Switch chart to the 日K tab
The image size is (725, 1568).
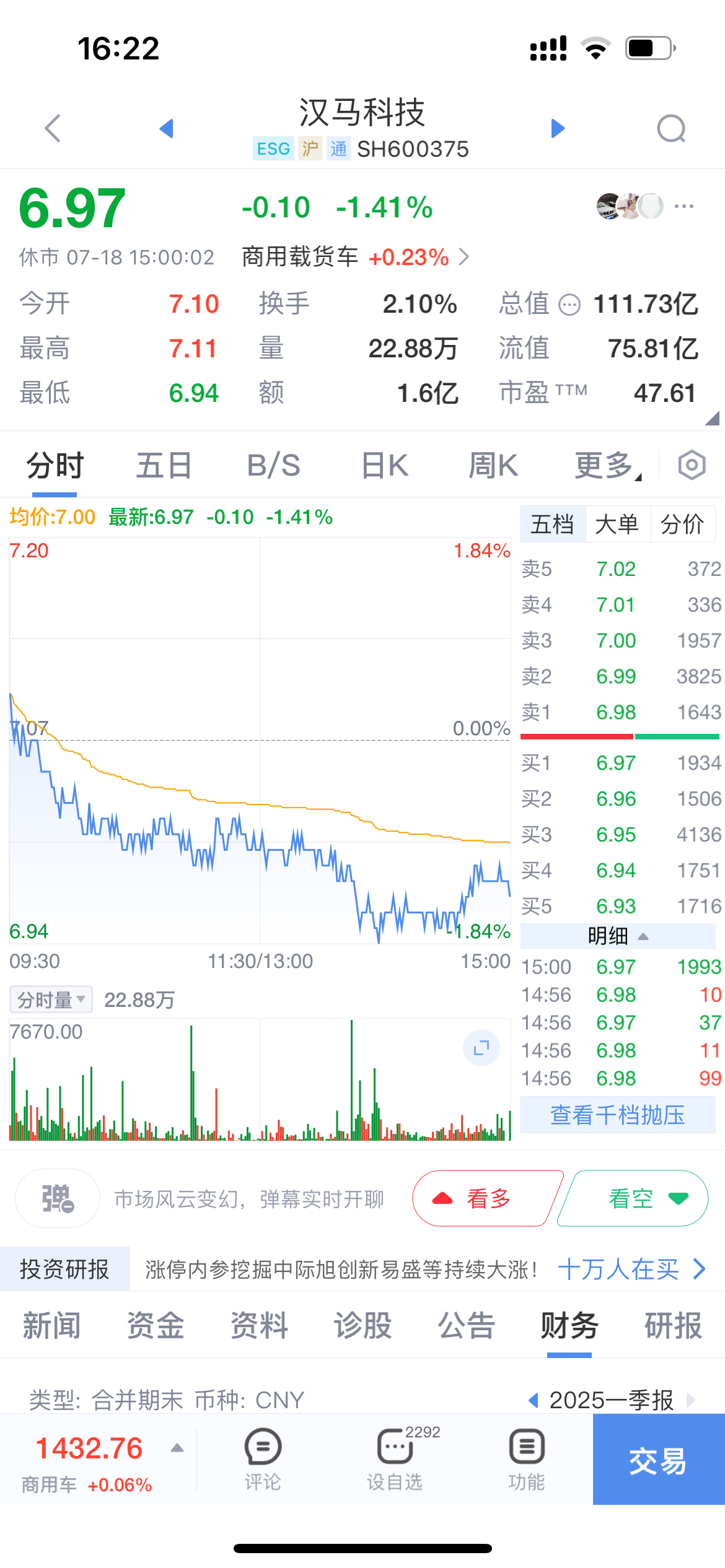coord(385,465)
